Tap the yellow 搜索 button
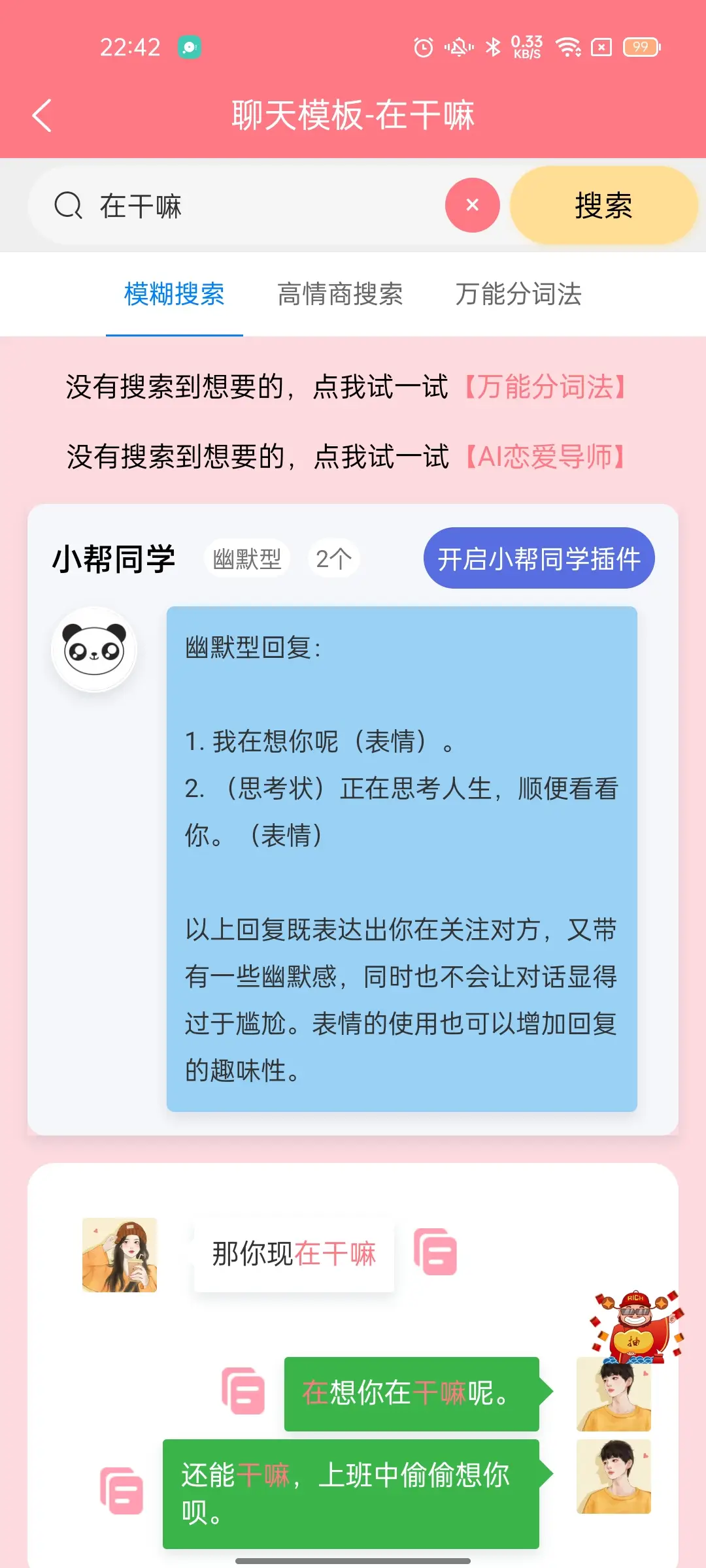706x1568 pixels. (x=603, y=205)
